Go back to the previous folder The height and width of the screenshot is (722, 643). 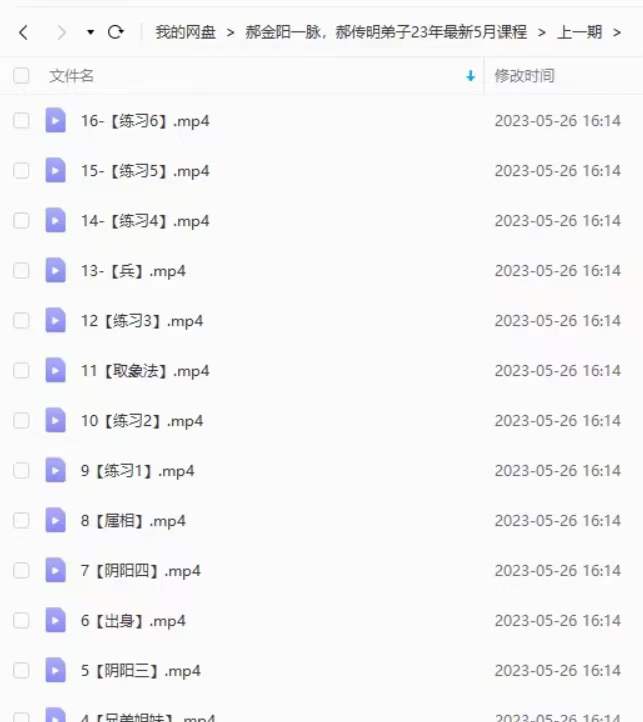click(23, 32)
